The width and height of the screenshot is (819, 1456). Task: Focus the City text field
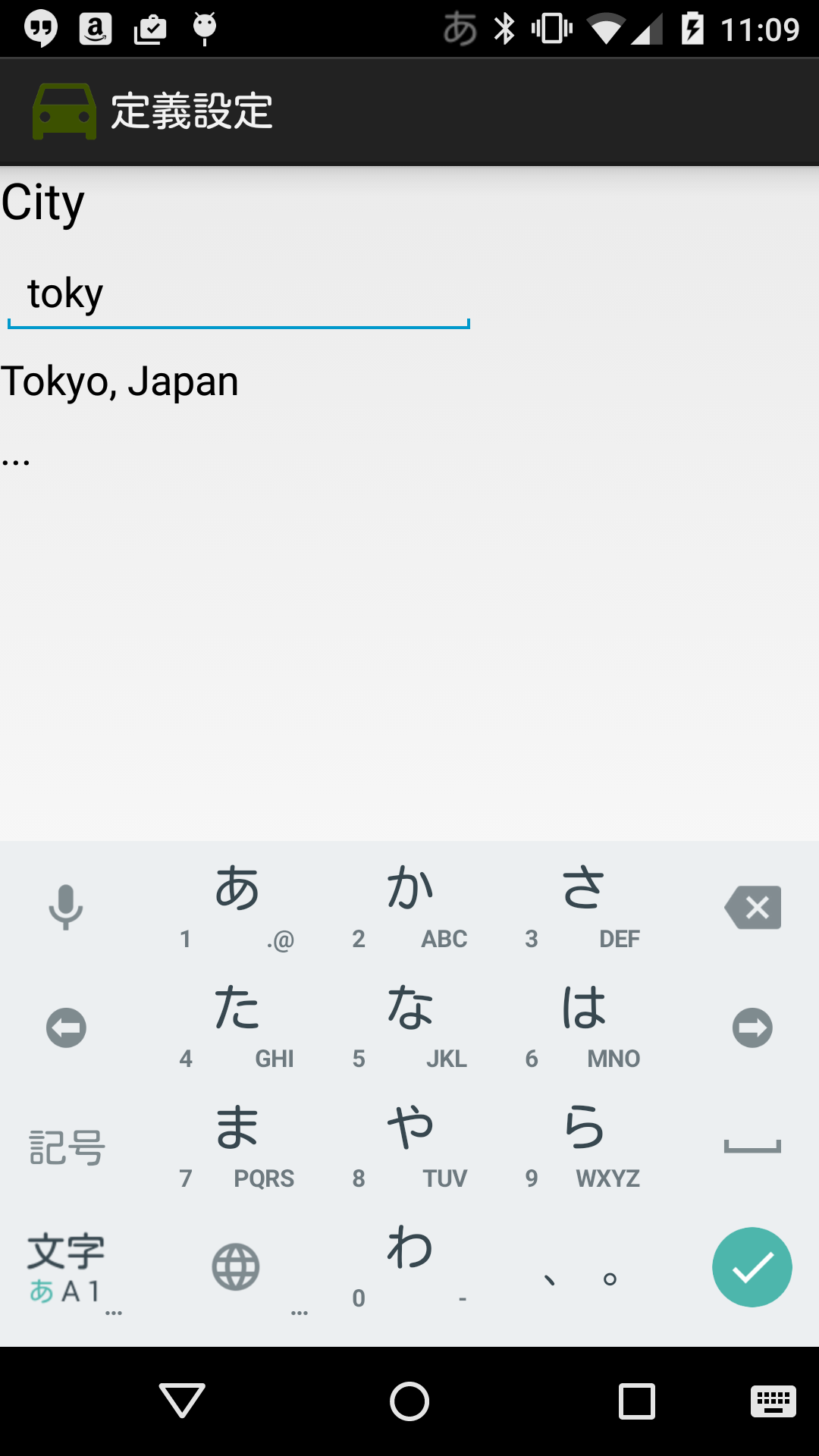tap(238, 294)
